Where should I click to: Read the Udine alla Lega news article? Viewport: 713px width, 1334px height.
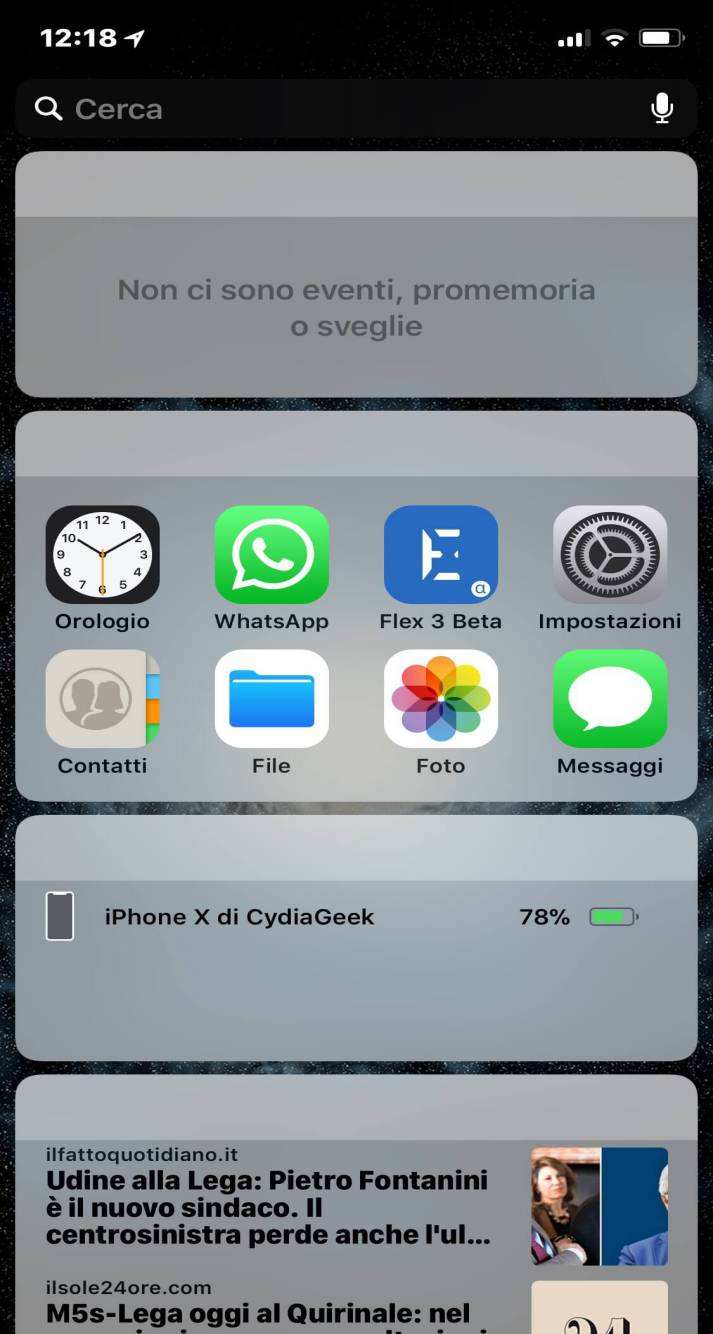coord(268,1207)
